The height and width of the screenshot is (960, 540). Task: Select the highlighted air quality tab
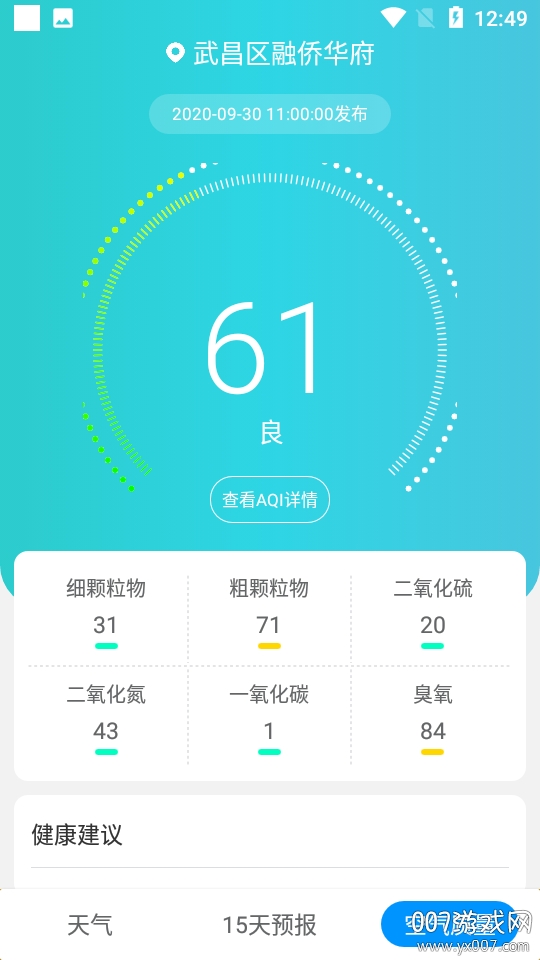tap(450, 924)
